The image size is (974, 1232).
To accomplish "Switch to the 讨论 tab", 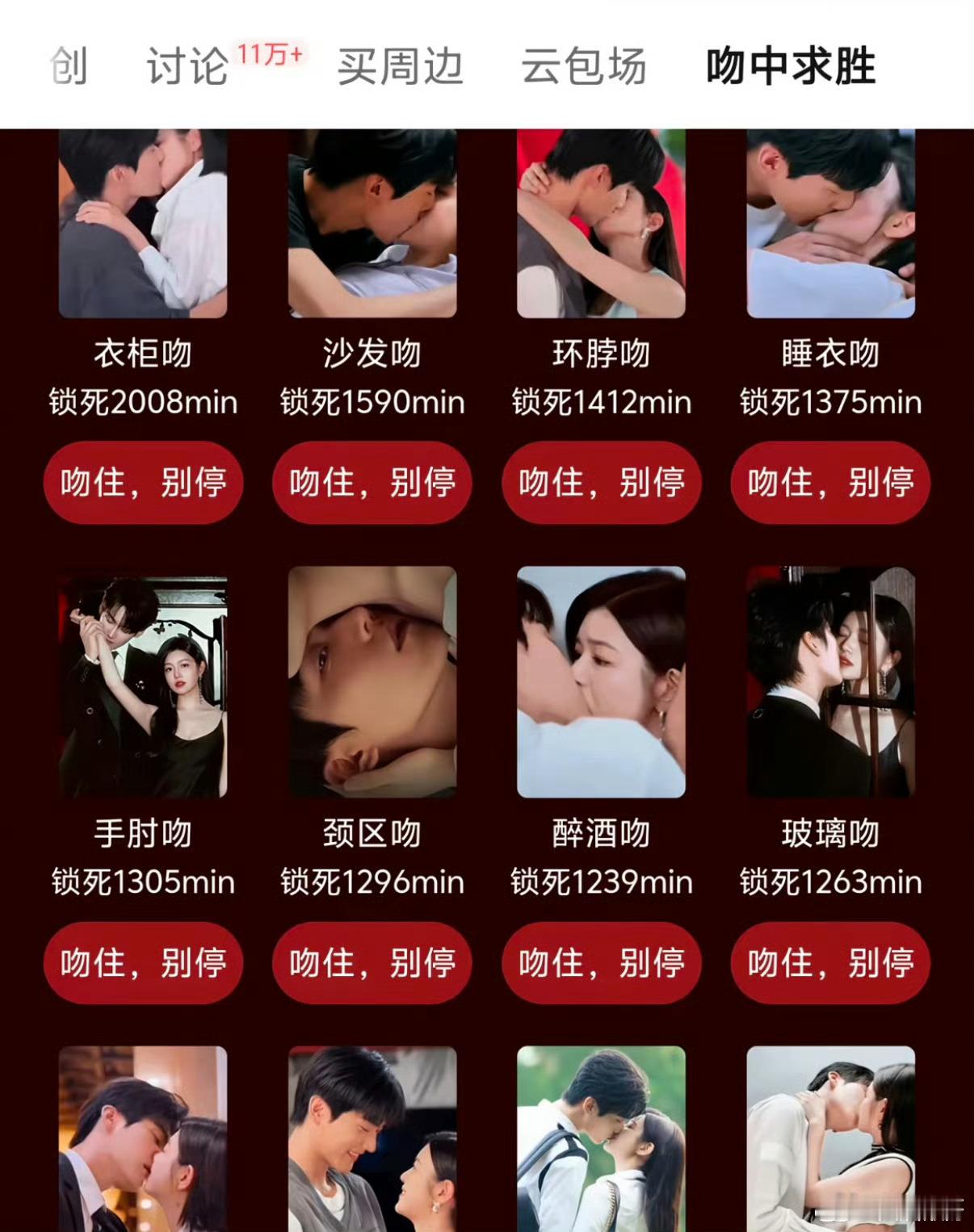I will tap(187, 67).
